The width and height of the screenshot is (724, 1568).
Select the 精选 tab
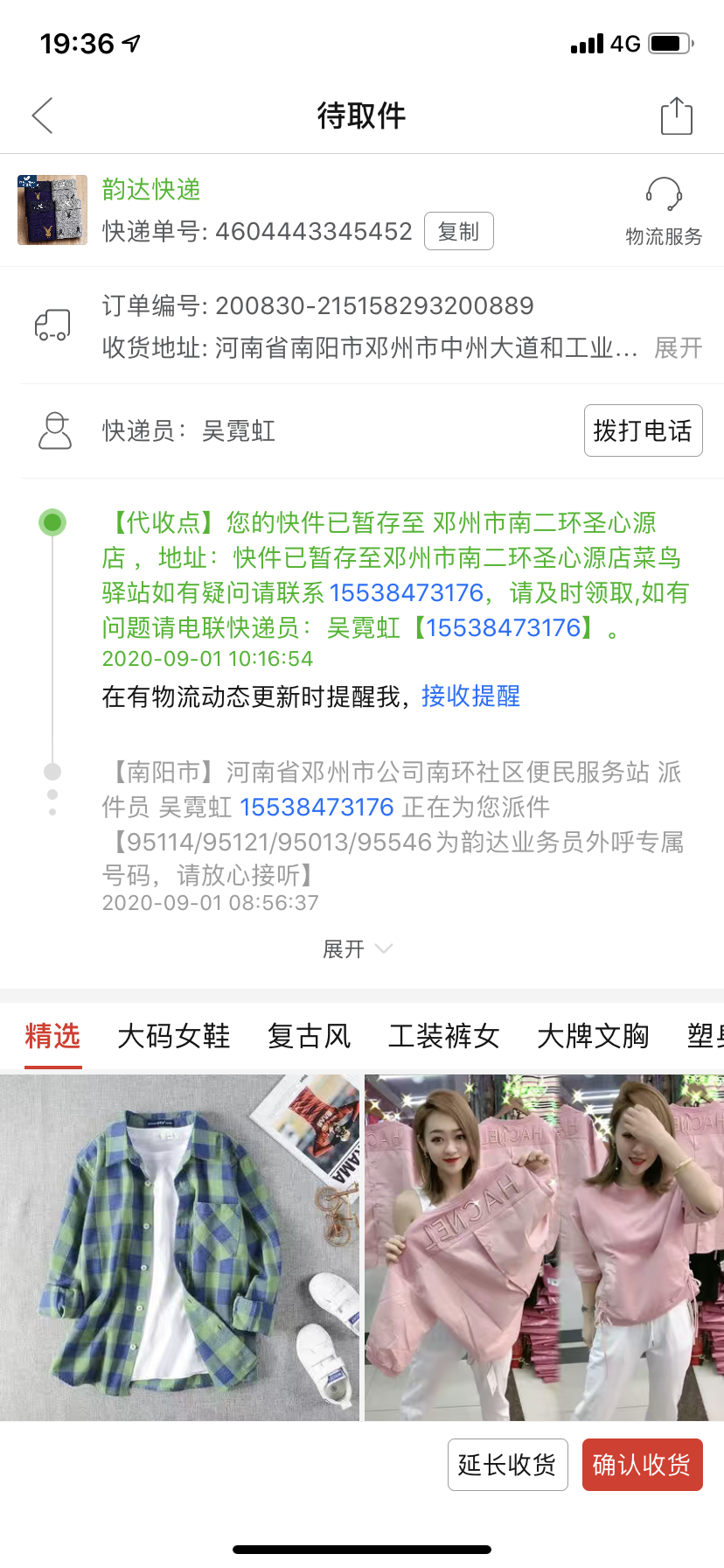52,1036
